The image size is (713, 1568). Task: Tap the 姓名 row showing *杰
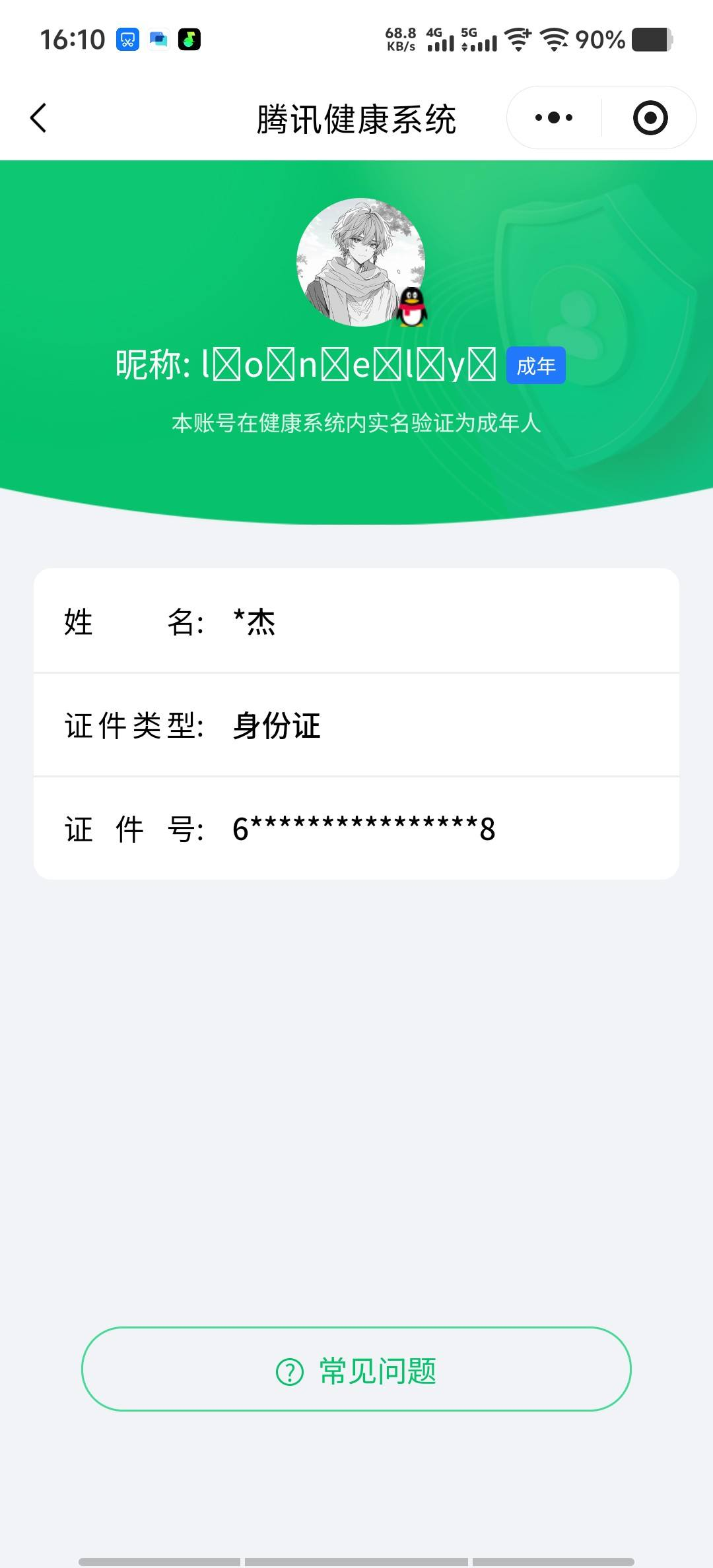356,622
